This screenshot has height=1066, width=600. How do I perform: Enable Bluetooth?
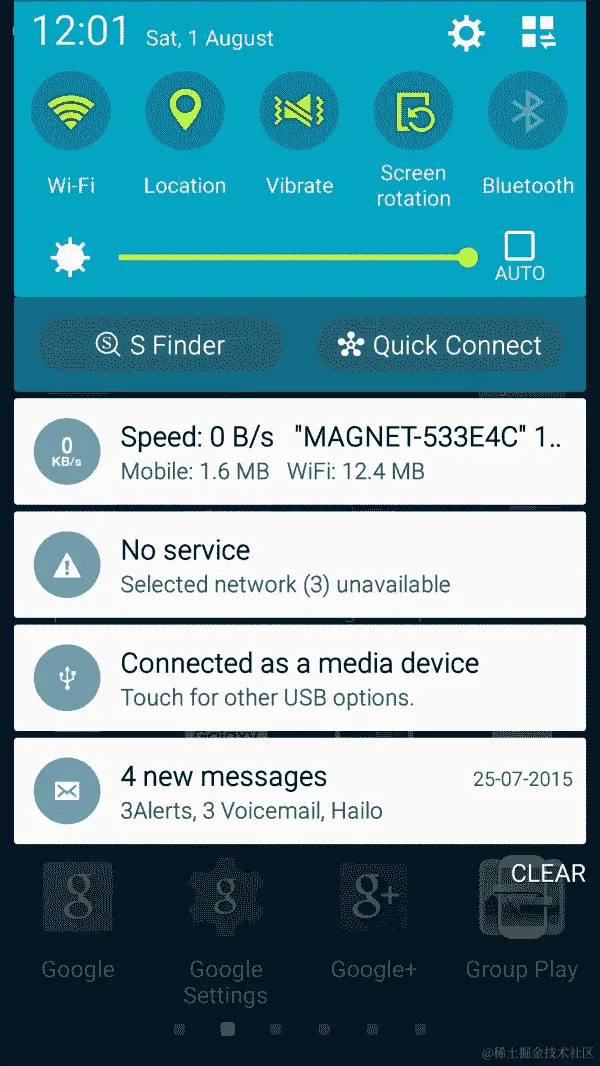pos(527,112)
